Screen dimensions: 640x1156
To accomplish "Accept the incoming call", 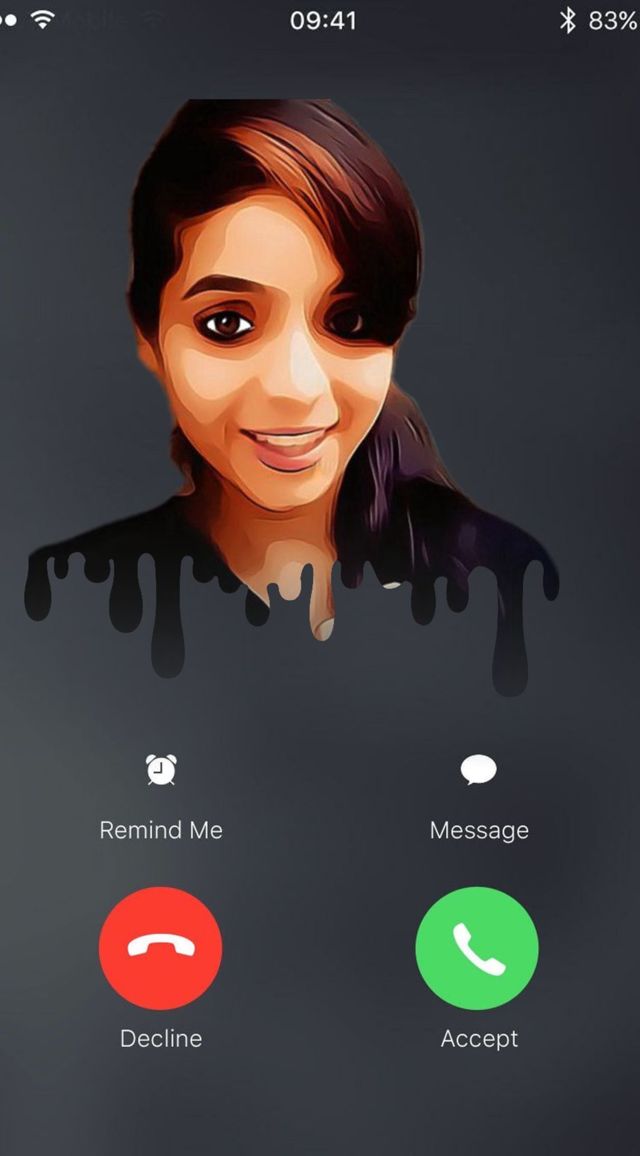I will click(477, 948).
